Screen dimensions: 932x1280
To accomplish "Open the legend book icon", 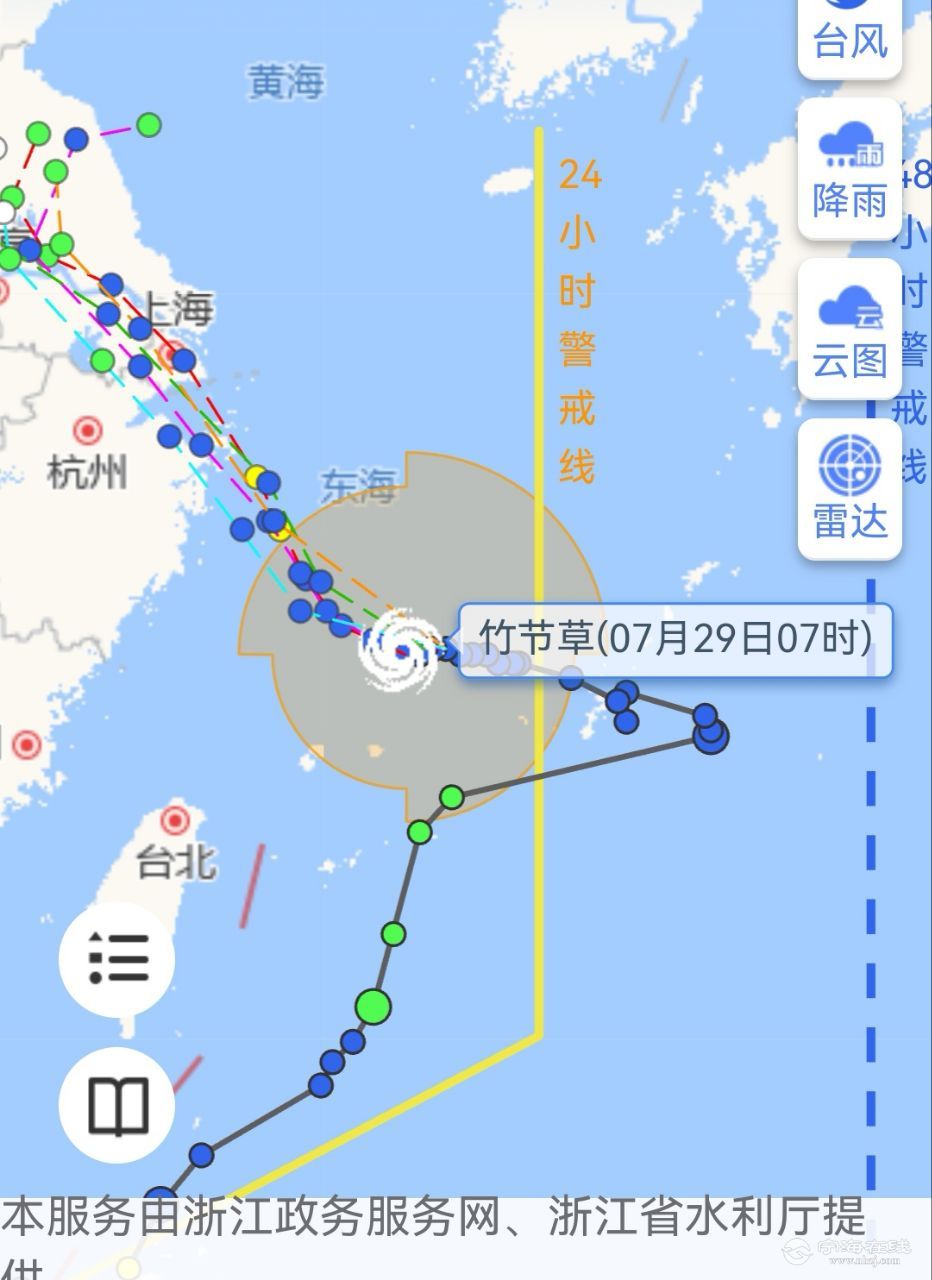I will 117,1106.
